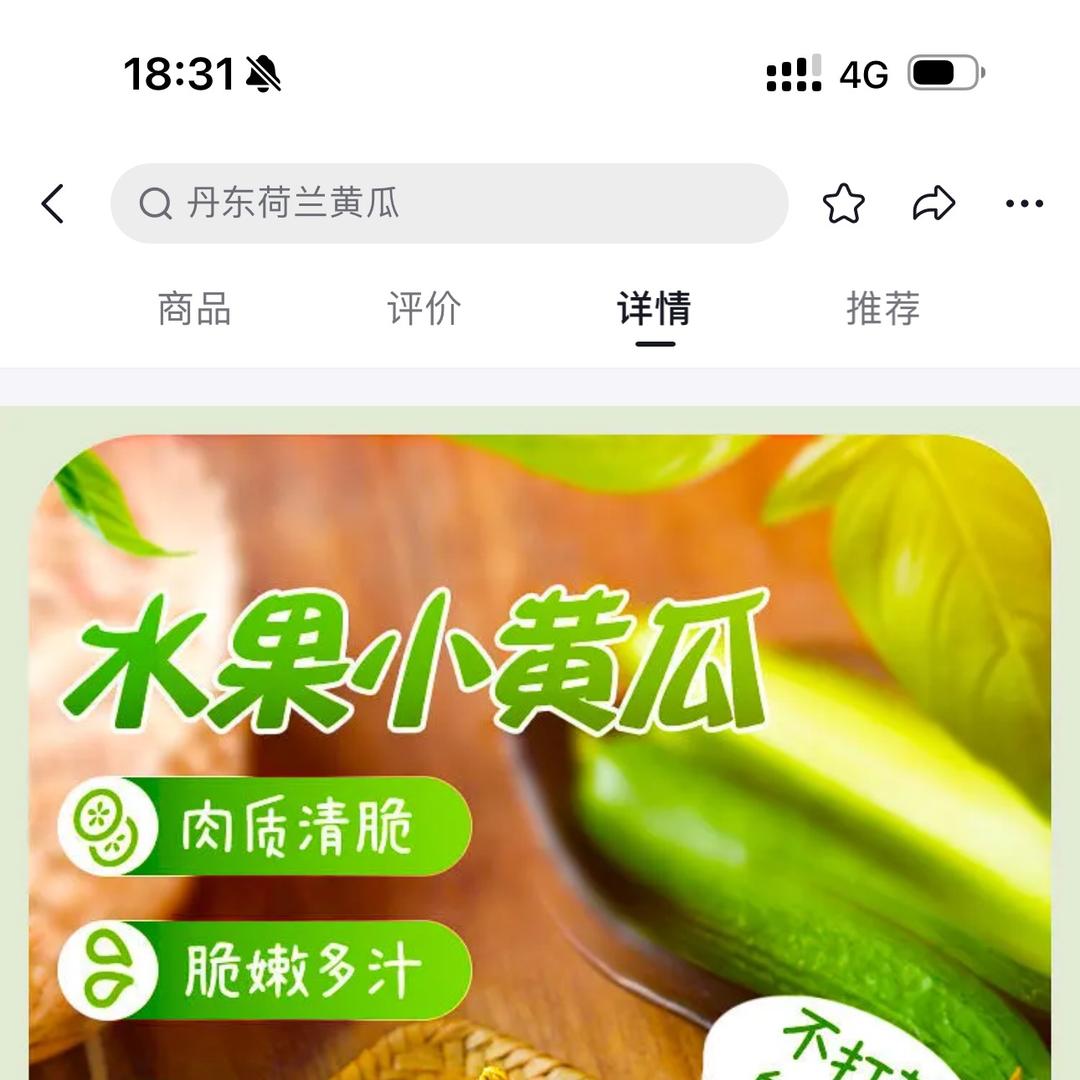Open the 丹东荷兰黄瓜 search box
This screenshot has width=1080, height=1080.
pos(449,204)
